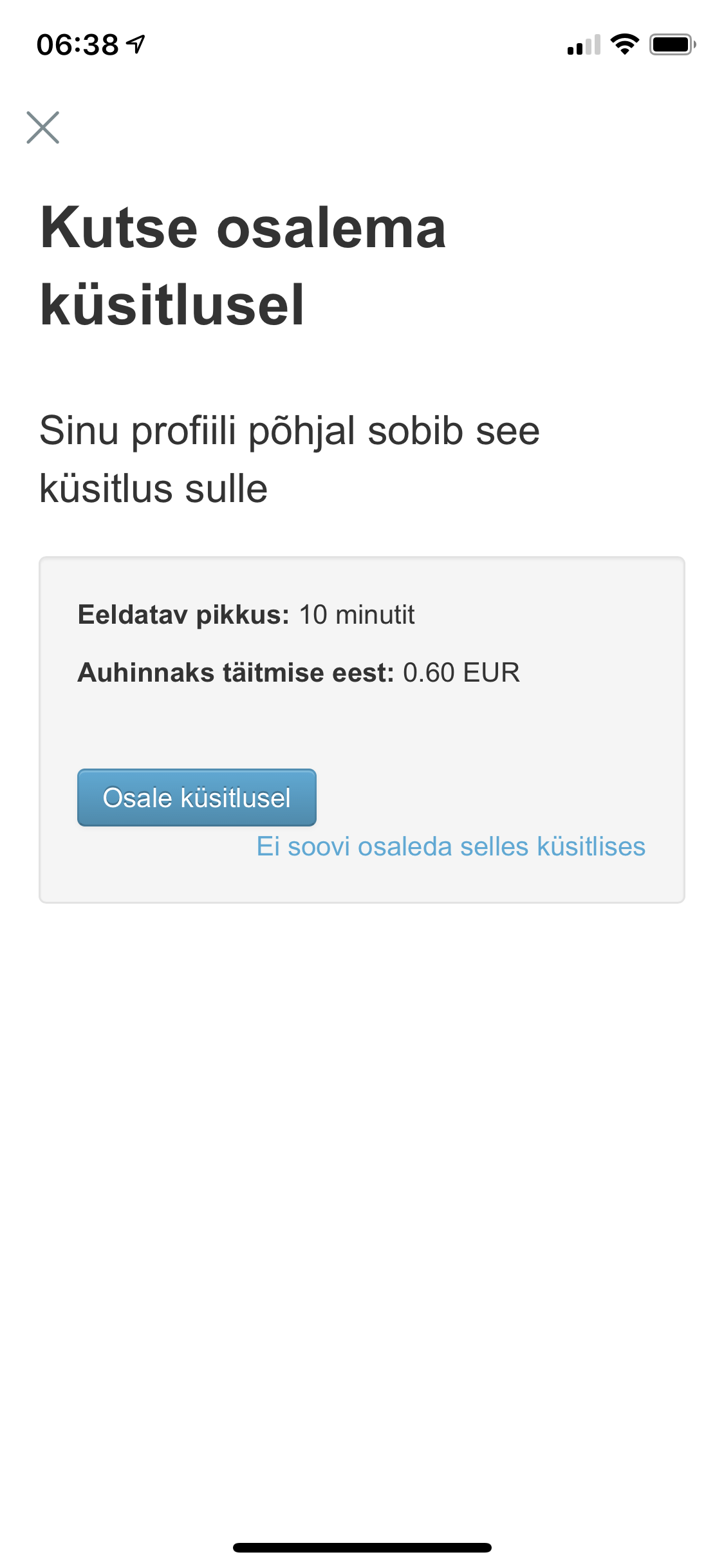Tap the Osale küsitlusel button
Screen dimensions: 724x1568
[196, 798]
